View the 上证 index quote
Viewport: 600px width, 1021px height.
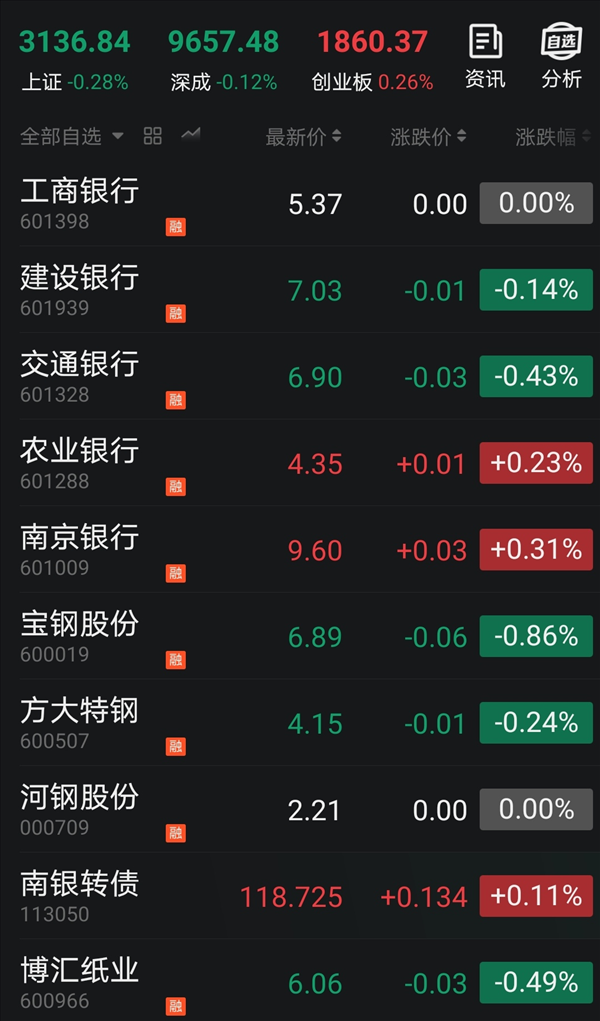75,59
